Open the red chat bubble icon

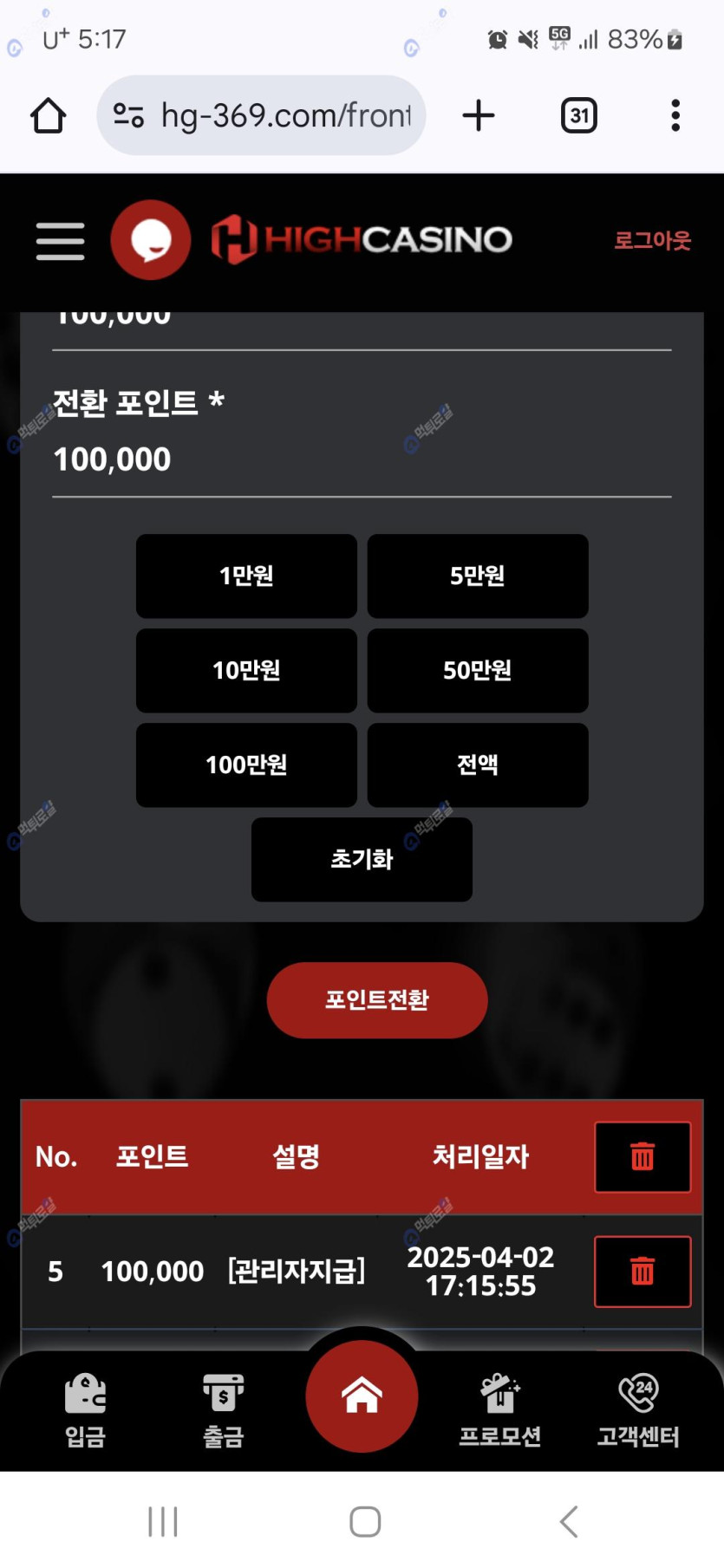[151, 240]
